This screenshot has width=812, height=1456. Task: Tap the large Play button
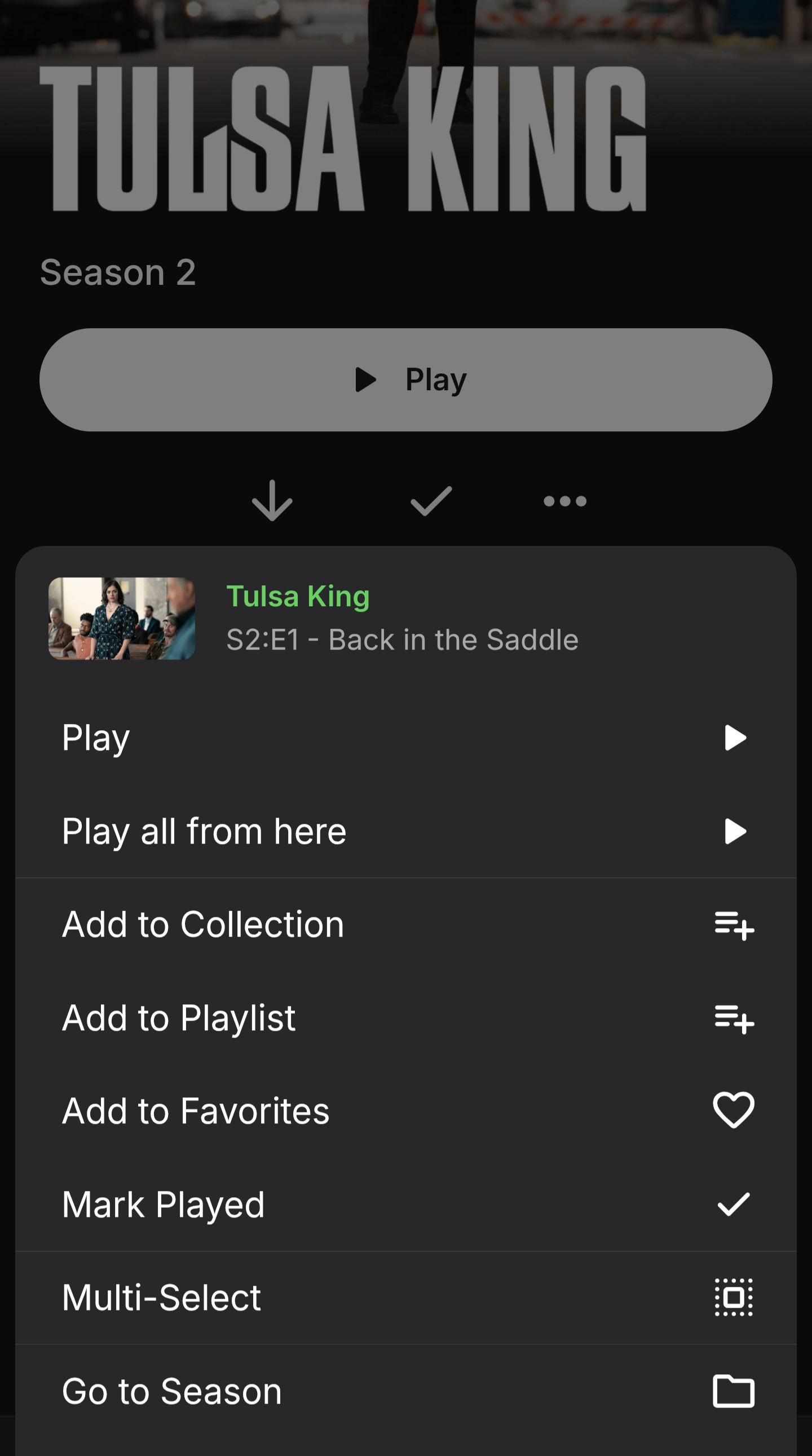(x=405, y=380)
